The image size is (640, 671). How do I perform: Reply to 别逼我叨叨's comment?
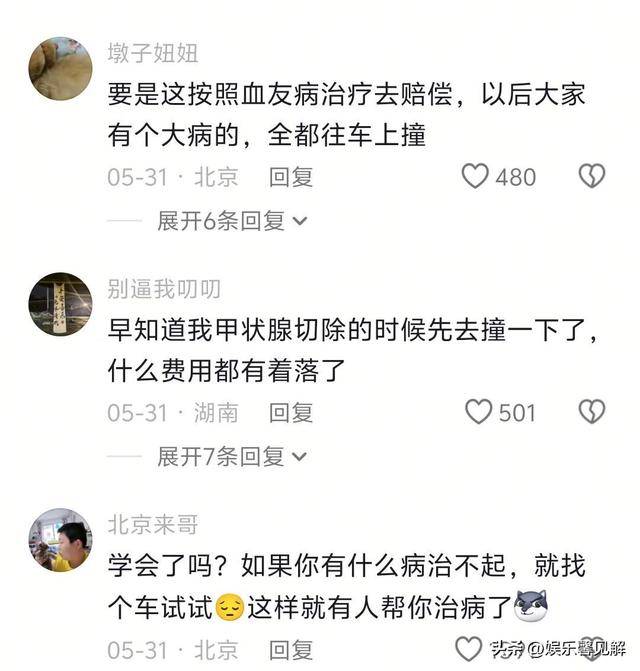(291, 412)
